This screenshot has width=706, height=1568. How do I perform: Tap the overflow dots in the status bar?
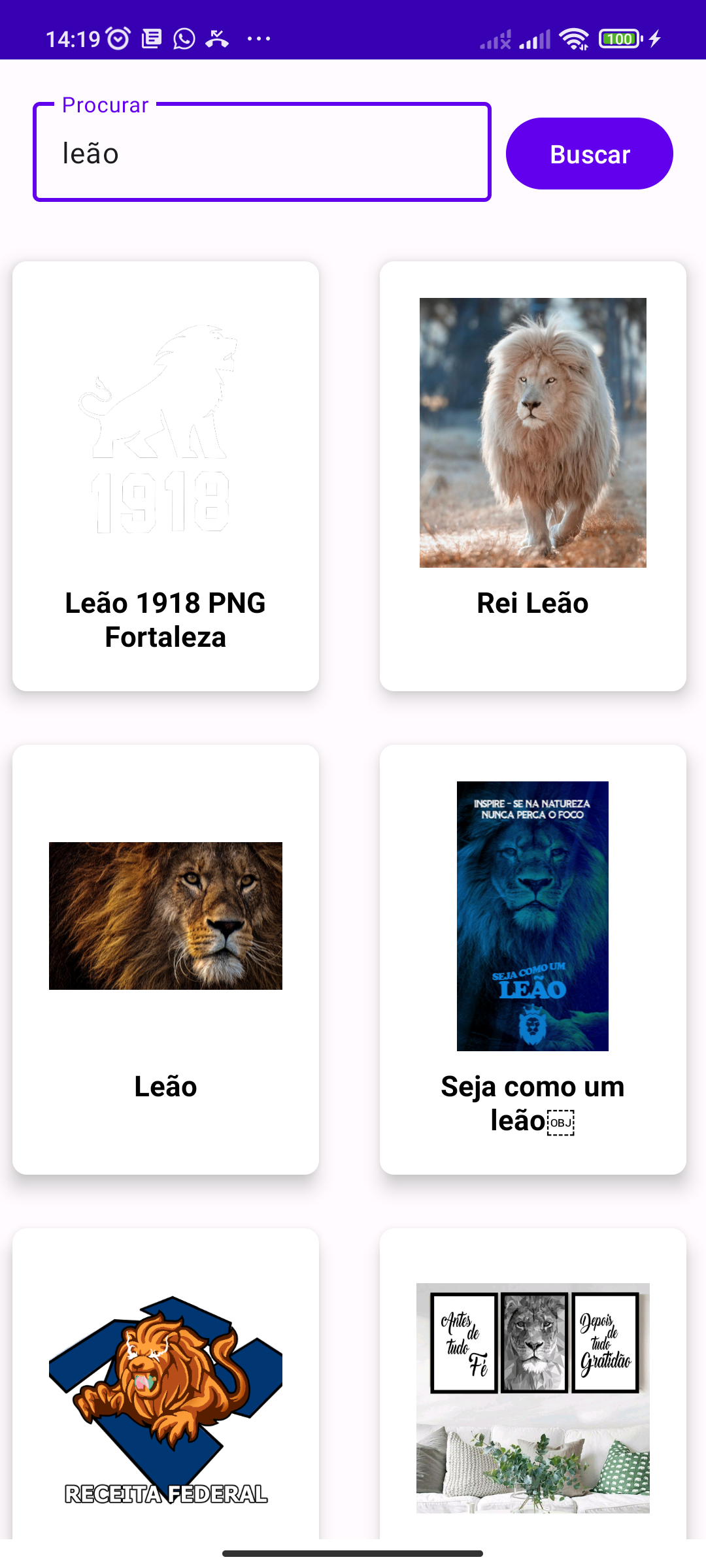tap(259, 39)
